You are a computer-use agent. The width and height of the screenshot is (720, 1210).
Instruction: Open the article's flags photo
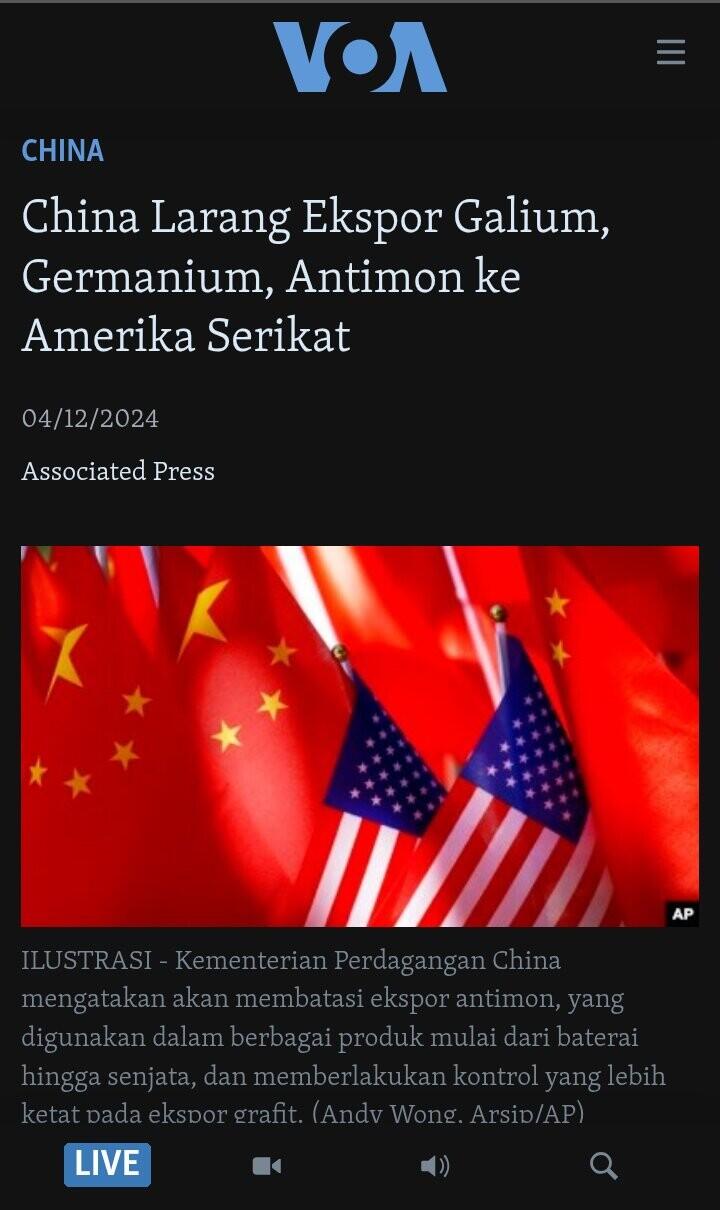click(x=360, y=736)
